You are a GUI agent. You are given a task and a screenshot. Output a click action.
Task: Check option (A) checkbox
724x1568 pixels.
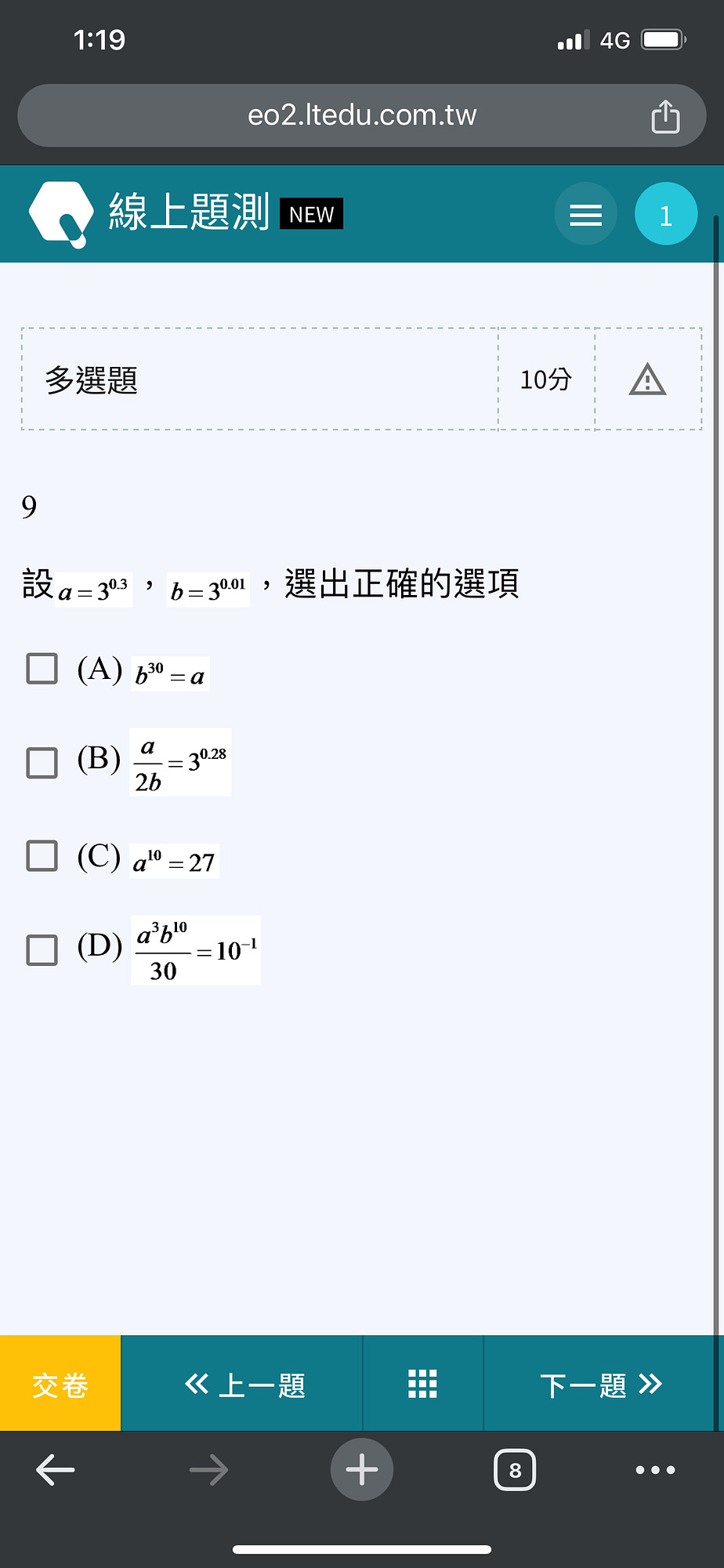[x=42, y=669]
